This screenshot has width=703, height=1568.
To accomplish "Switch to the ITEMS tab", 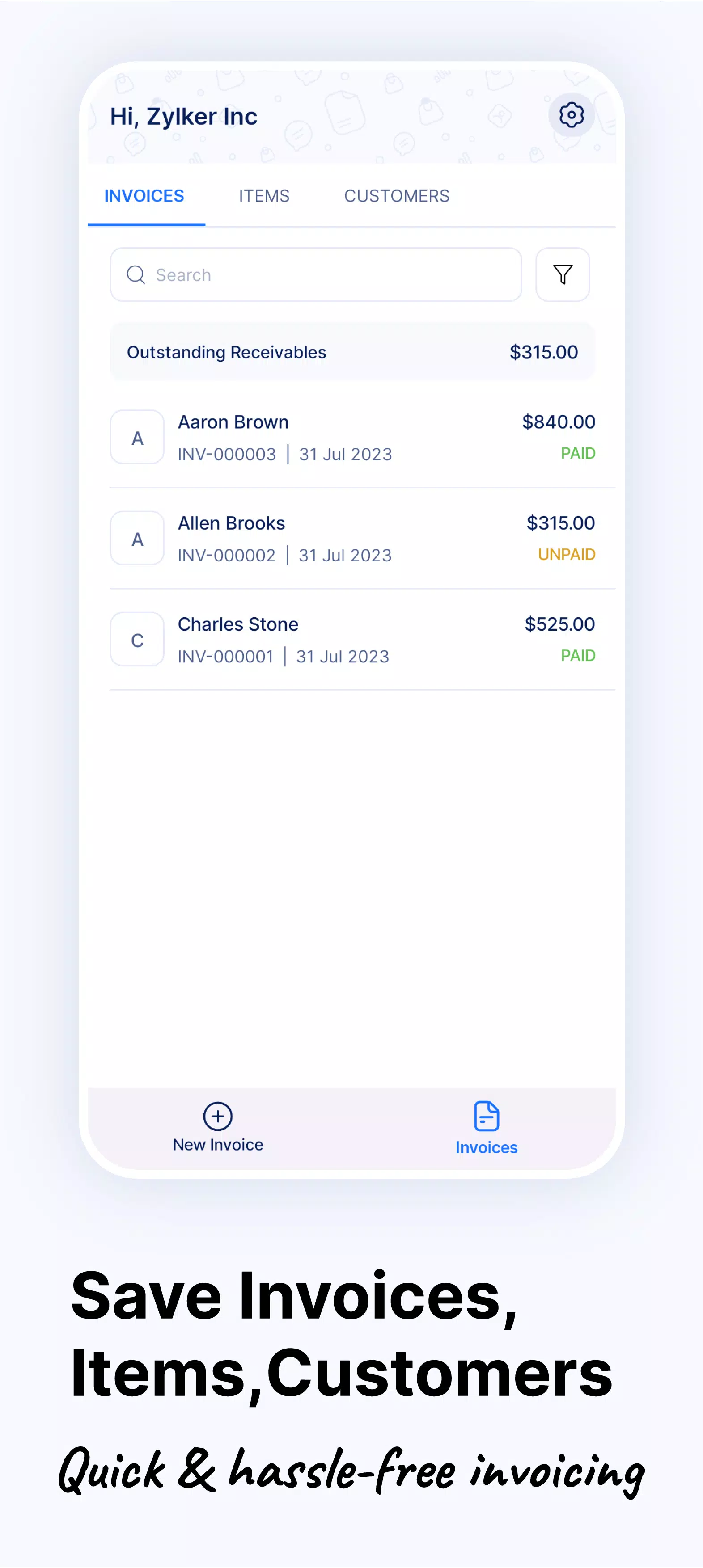I will [264, 195].
